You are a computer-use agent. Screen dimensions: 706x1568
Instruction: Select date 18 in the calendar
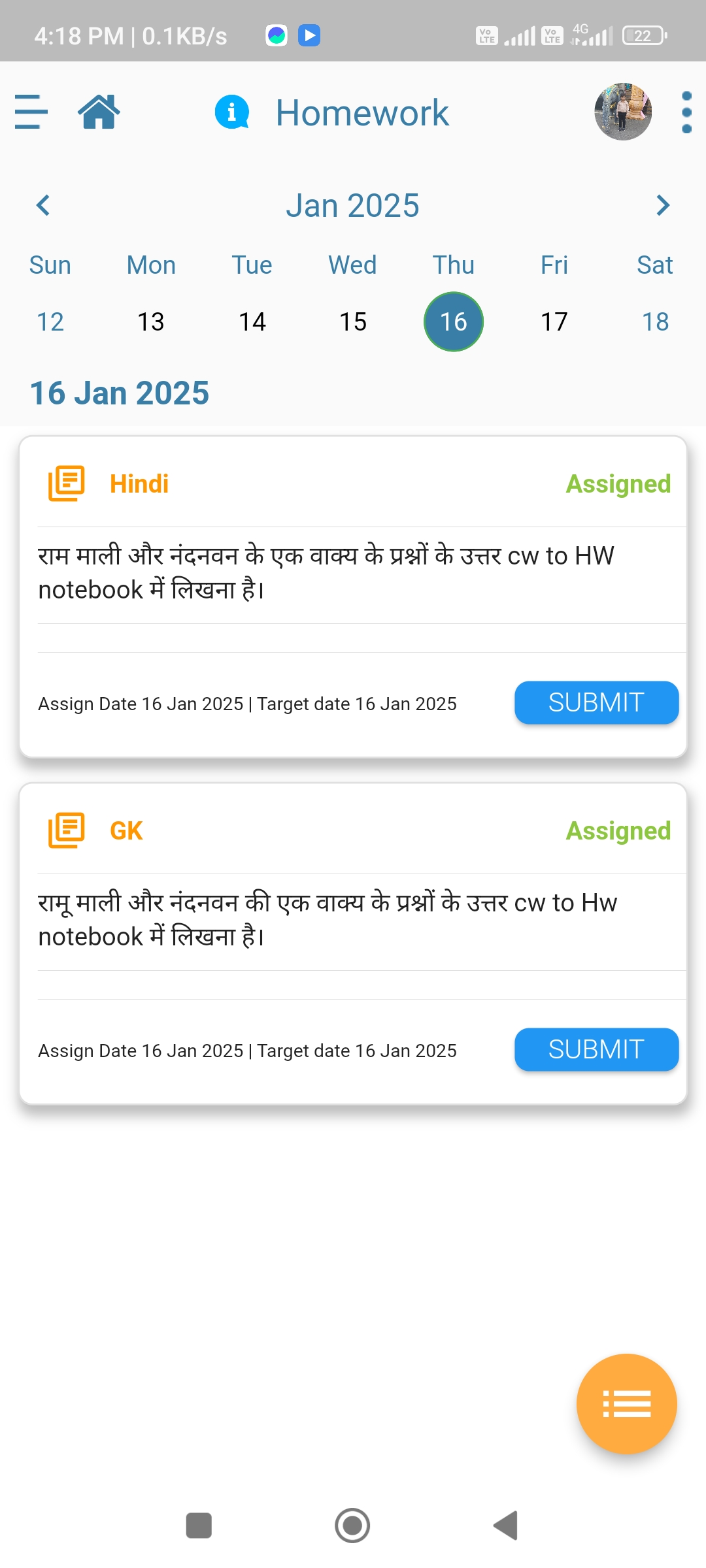point(655,321)
